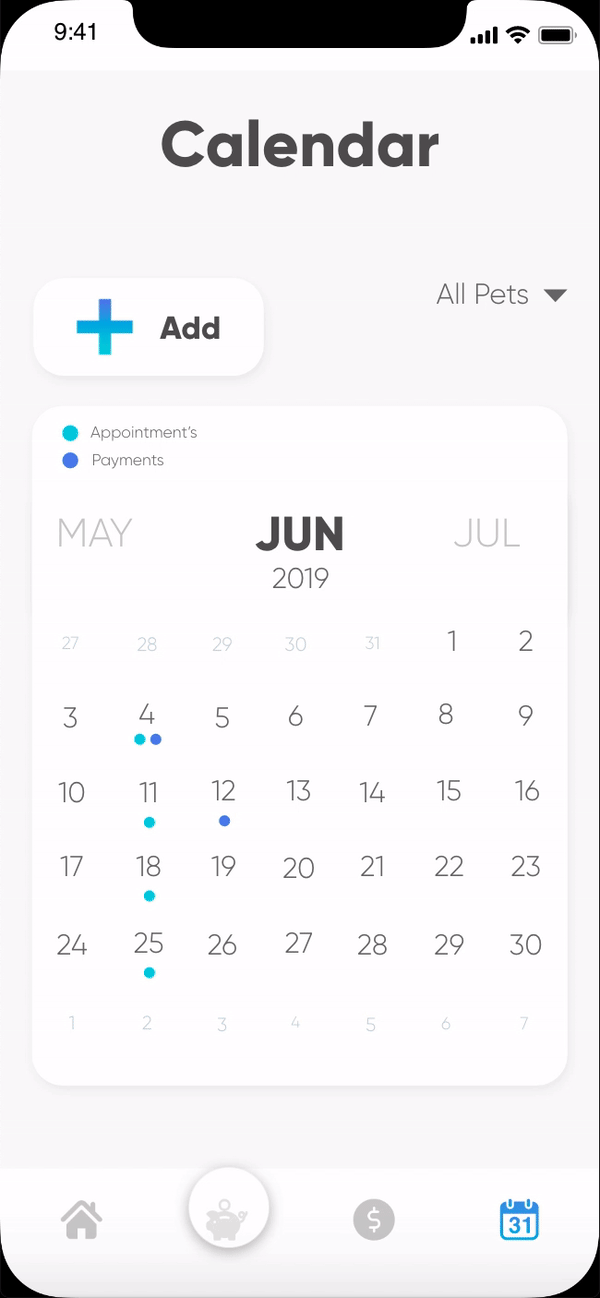Screen dimensions: 600x1298
Task: Select June 11 on the calendar
Action: [x=148, y=794]
